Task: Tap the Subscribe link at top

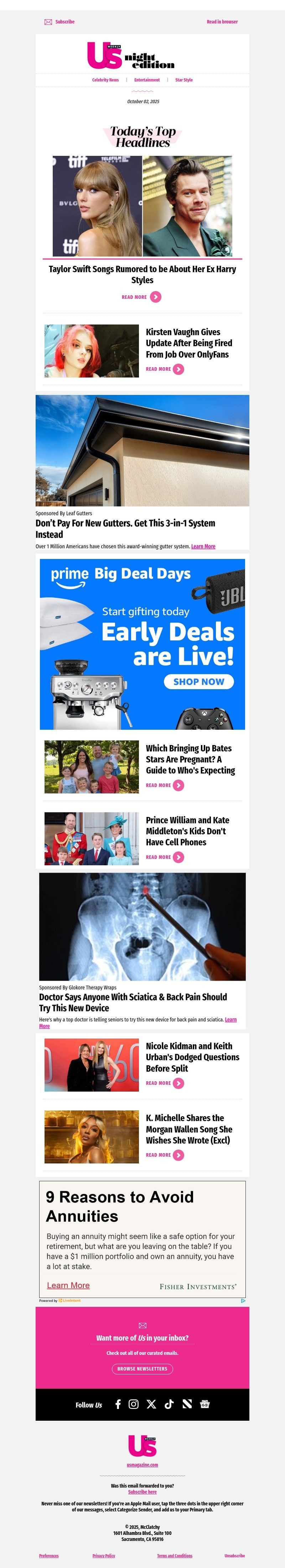Action: [x=64, y=22]
